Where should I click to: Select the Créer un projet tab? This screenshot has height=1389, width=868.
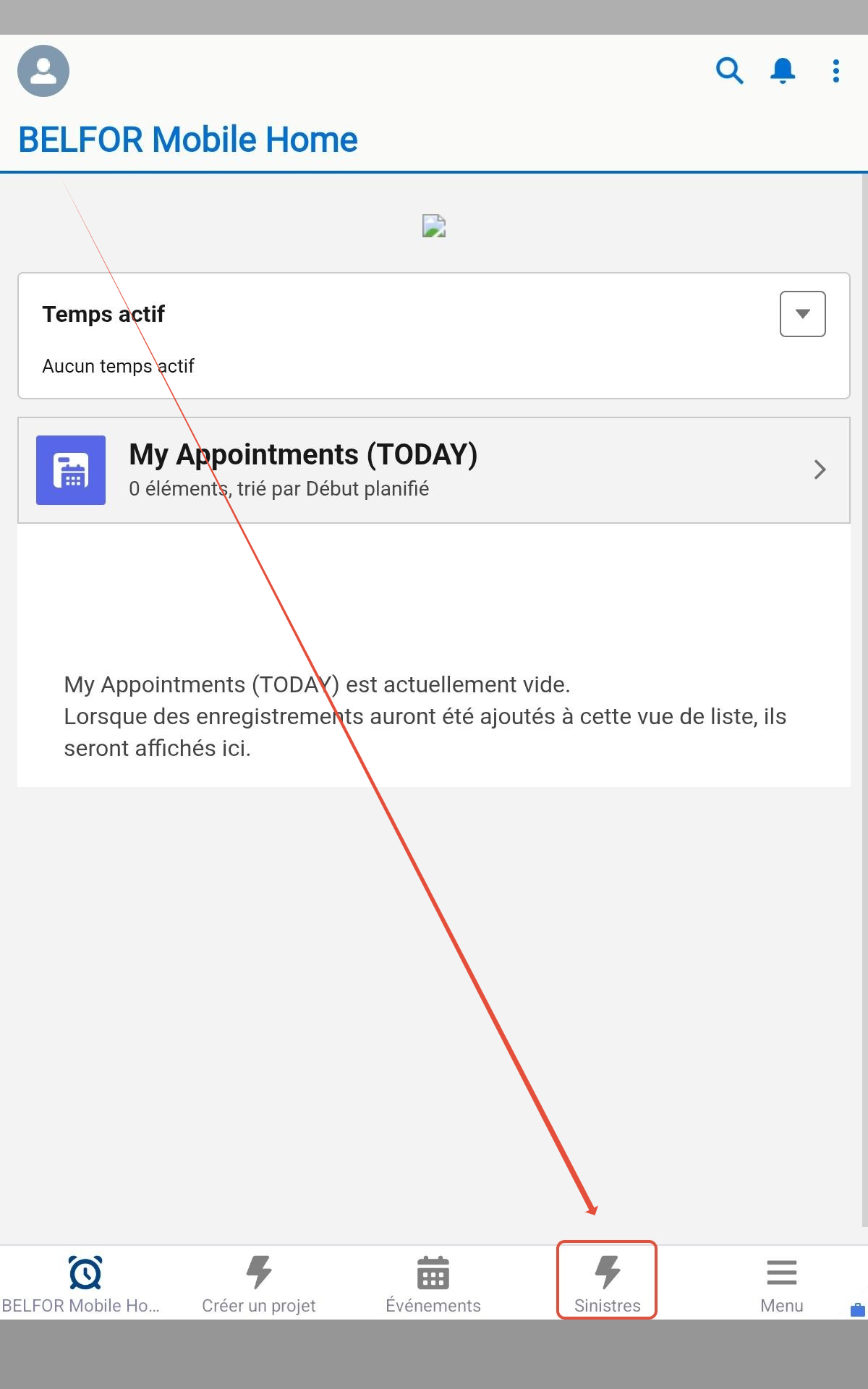(259, 1283)
